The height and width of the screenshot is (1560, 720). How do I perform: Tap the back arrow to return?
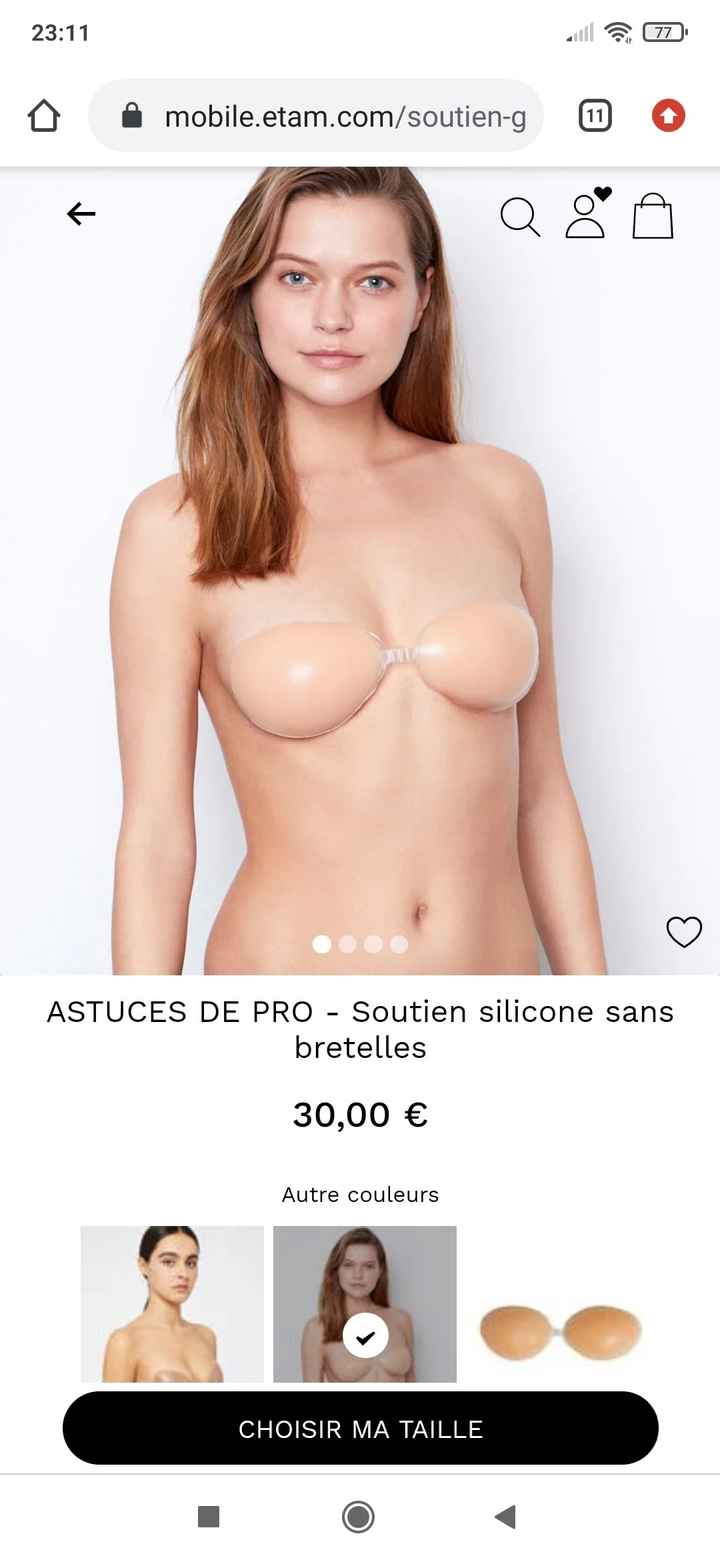[81, 214]
